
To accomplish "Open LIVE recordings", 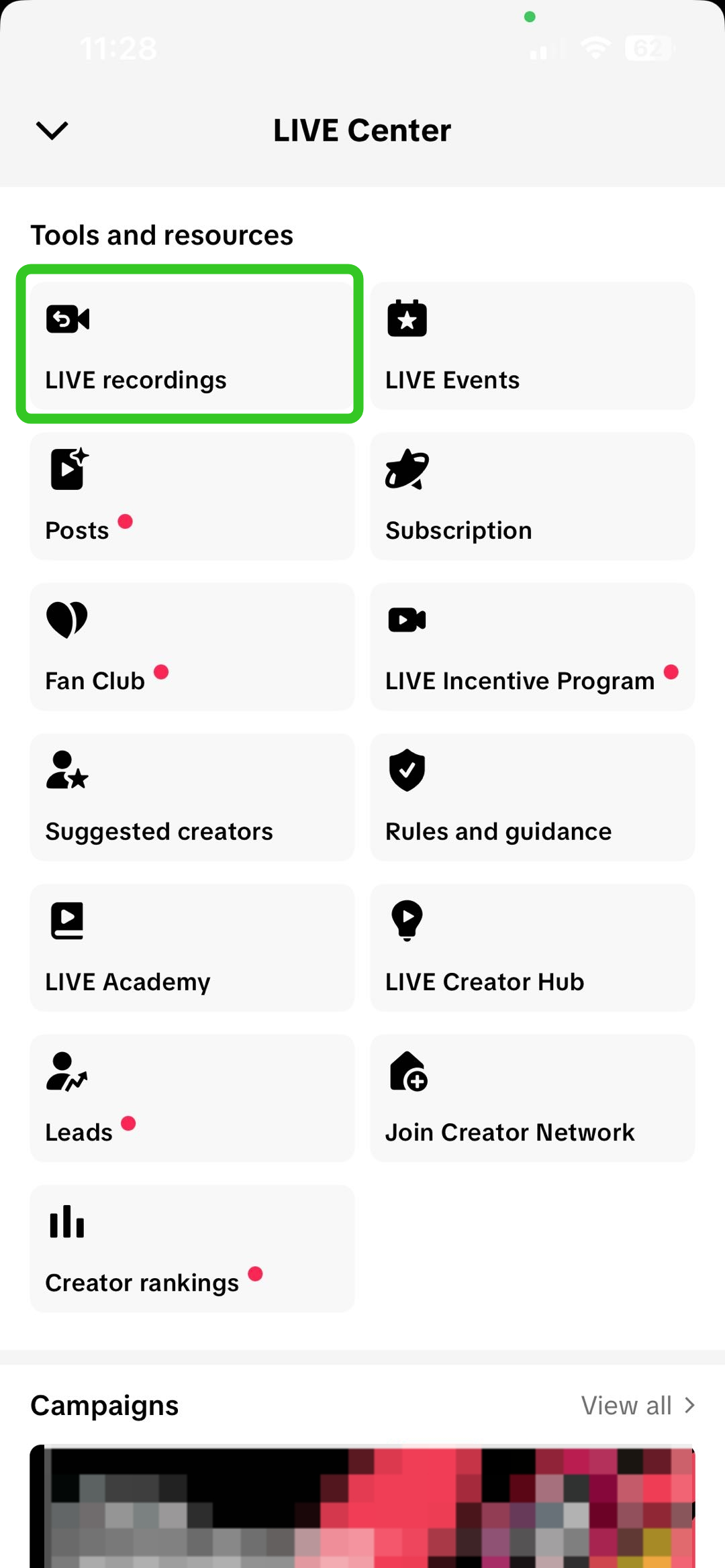I will point(191,345).
